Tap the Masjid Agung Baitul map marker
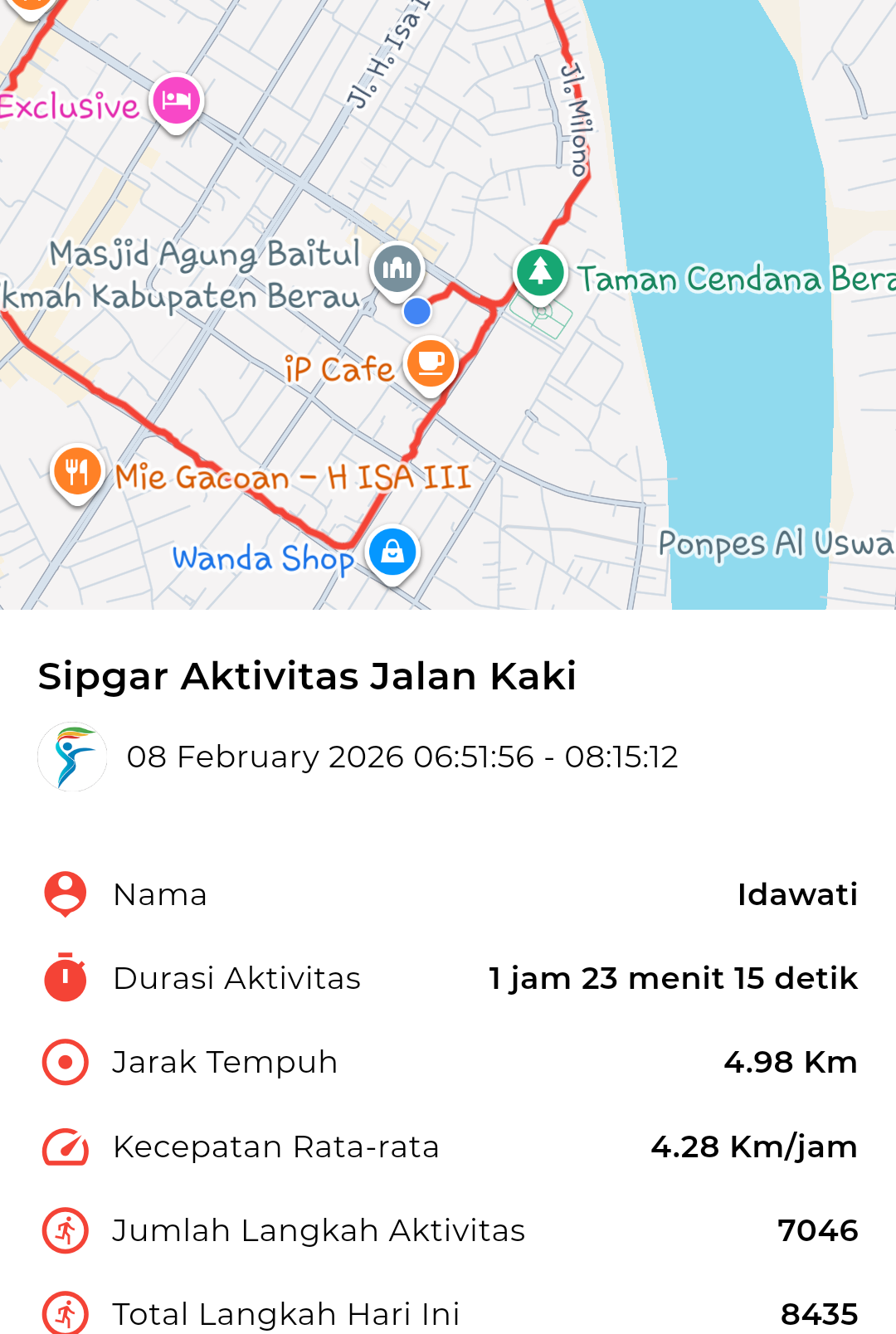Screen dimensions: 896x1334 point(398,269)
